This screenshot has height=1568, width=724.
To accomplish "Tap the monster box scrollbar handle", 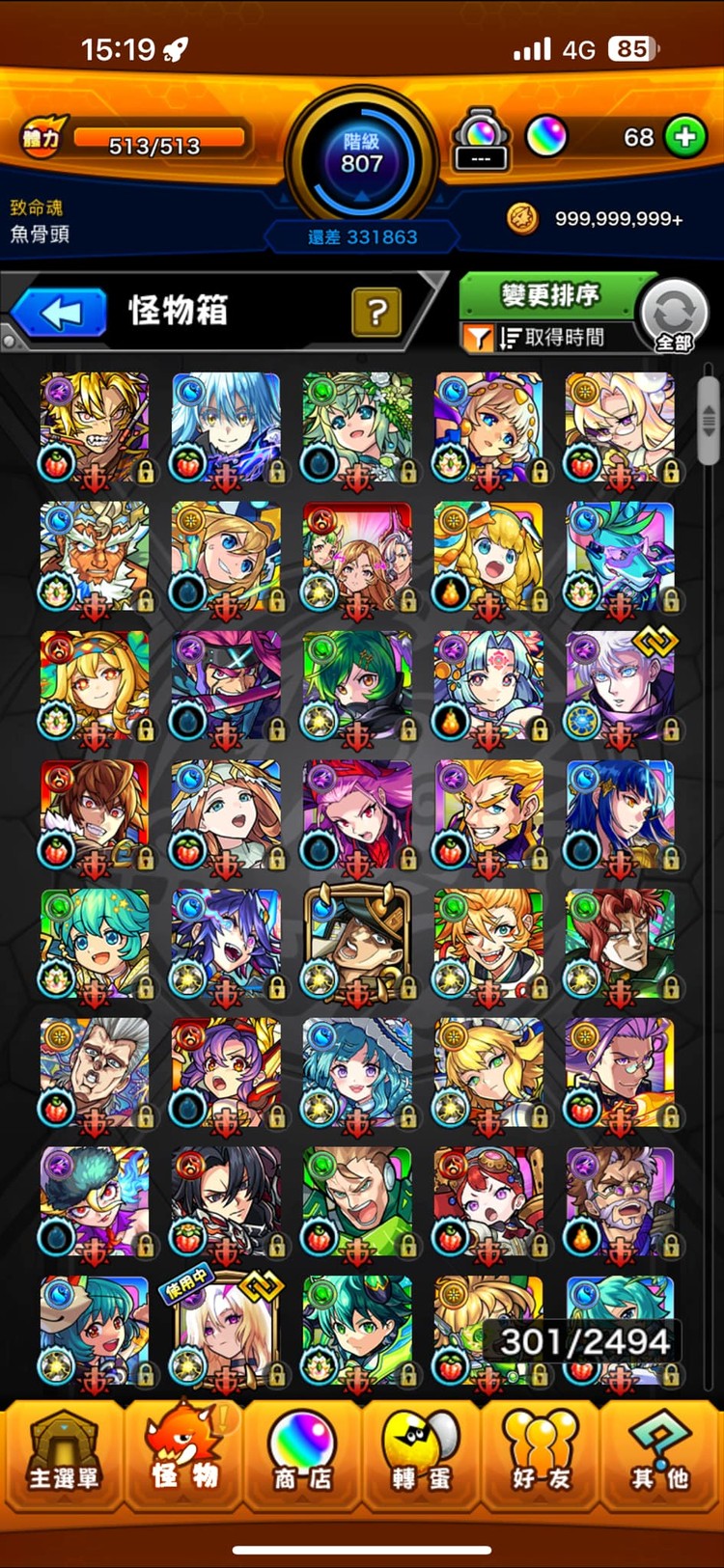I will click(x=709, y=418).
